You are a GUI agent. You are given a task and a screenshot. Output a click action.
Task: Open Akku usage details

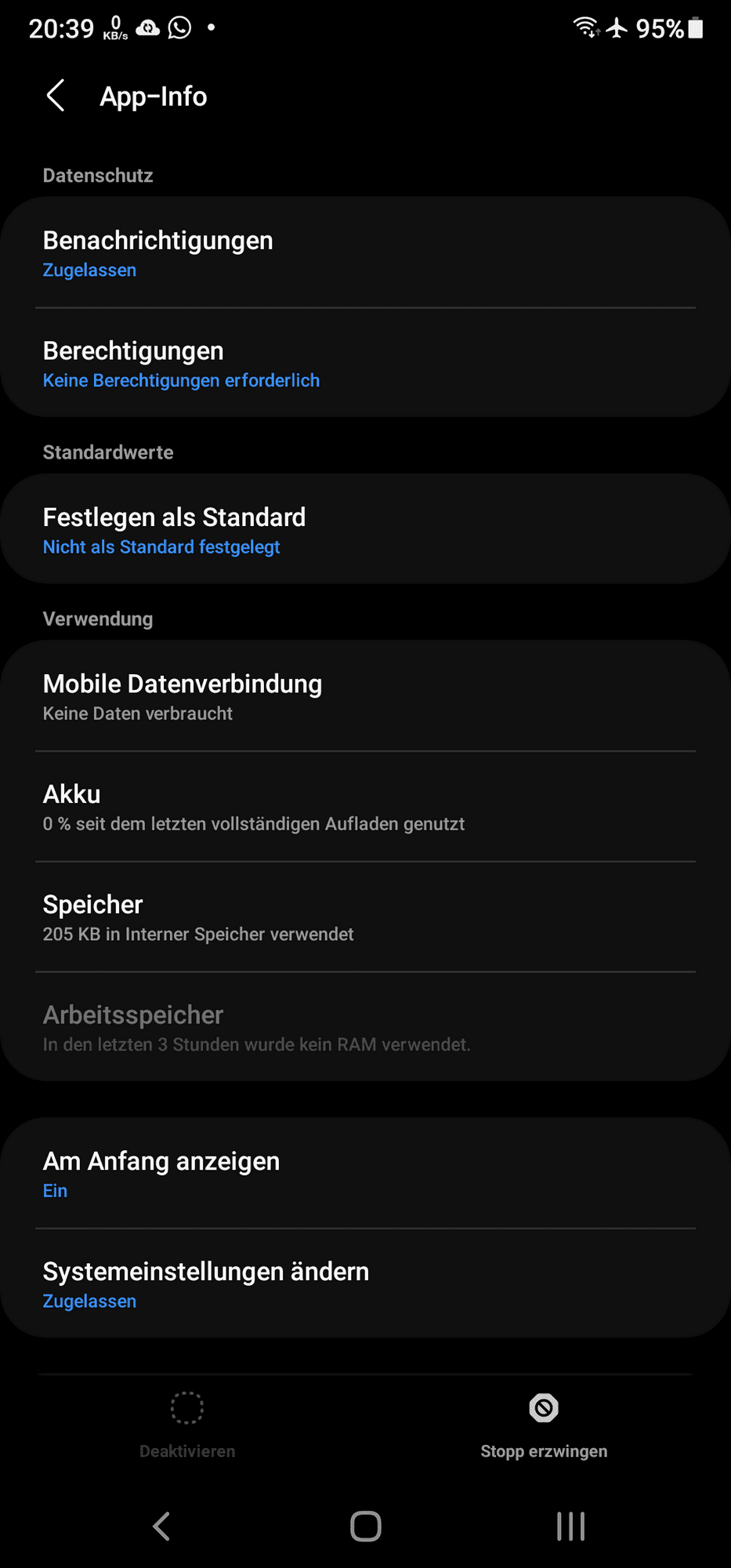(365, 808)
